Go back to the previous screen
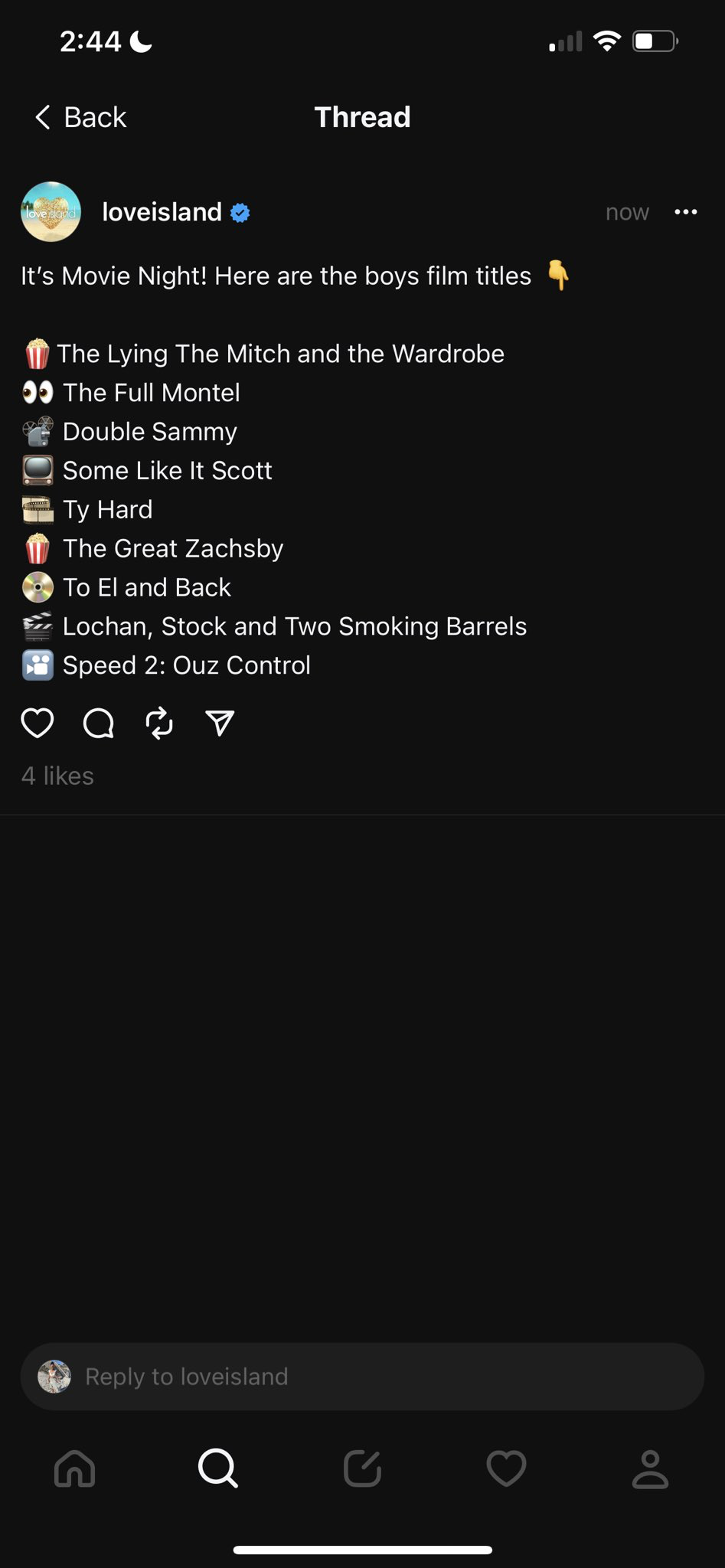 tap(80, 117)
